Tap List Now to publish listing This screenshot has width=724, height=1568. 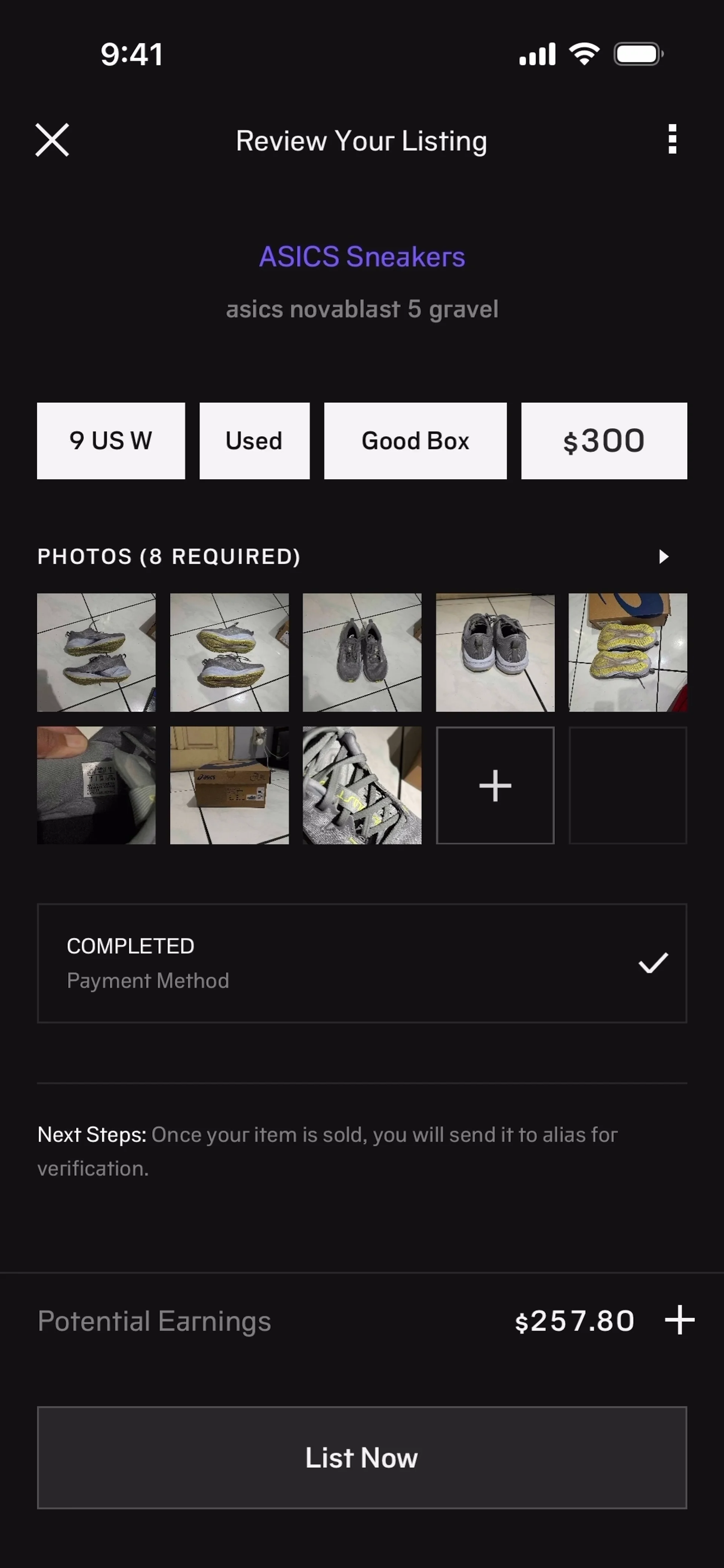click(x=362, y=1457)
